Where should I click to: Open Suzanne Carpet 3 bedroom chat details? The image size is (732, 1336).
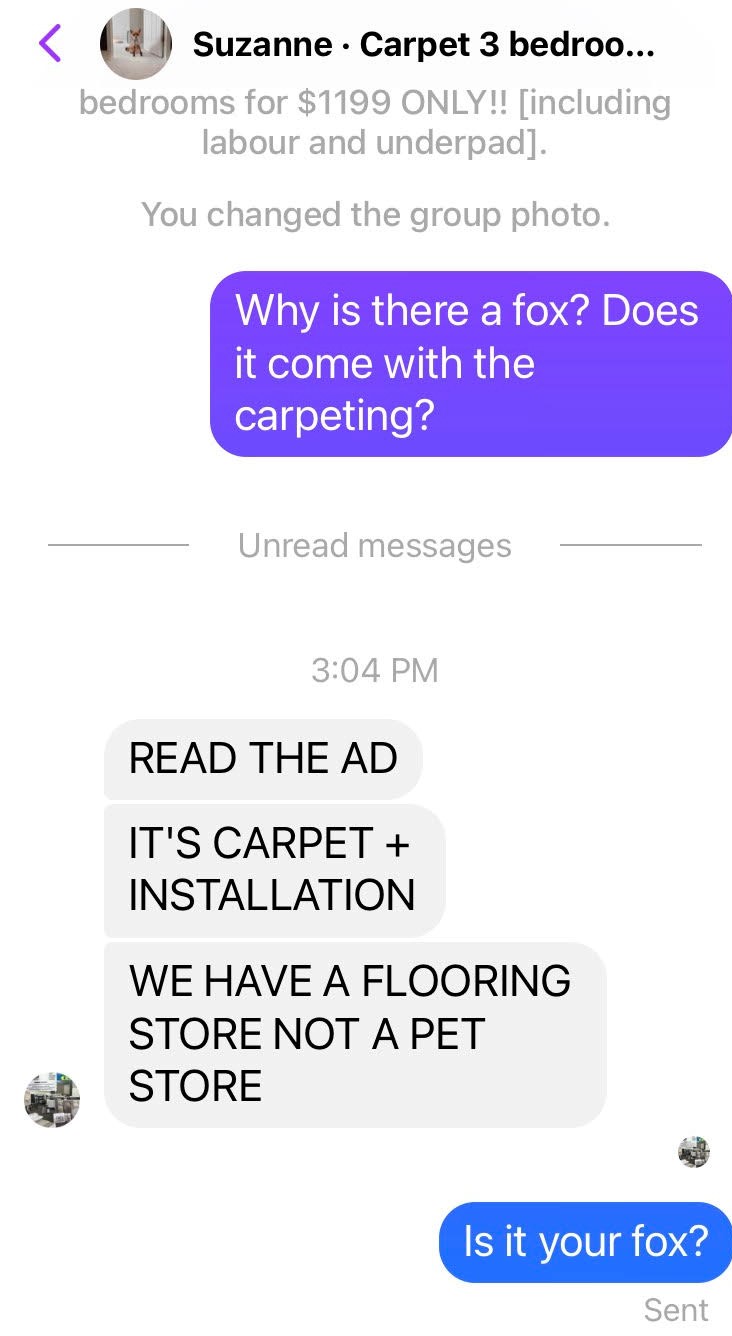click(423, 44)
